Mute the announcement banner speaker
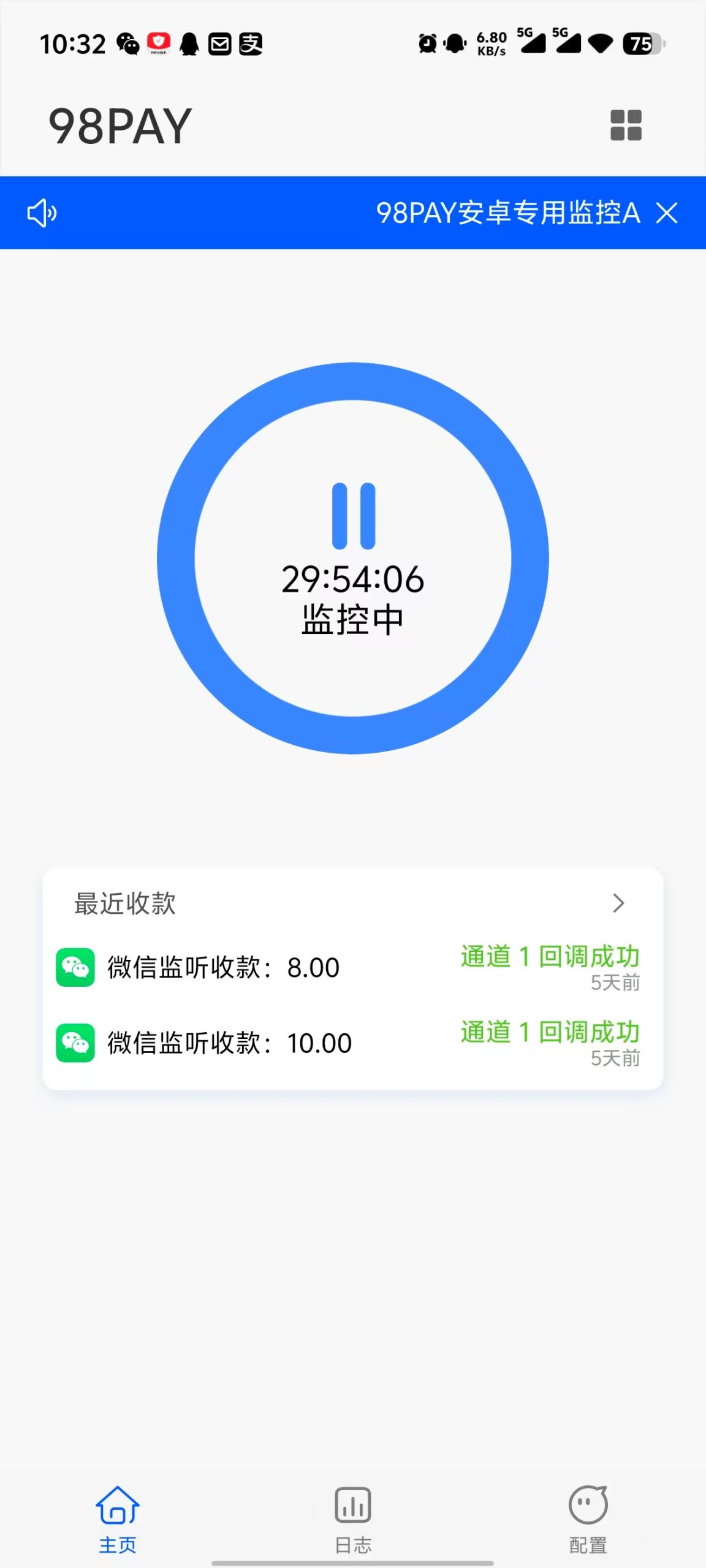 tap(41, 213)
